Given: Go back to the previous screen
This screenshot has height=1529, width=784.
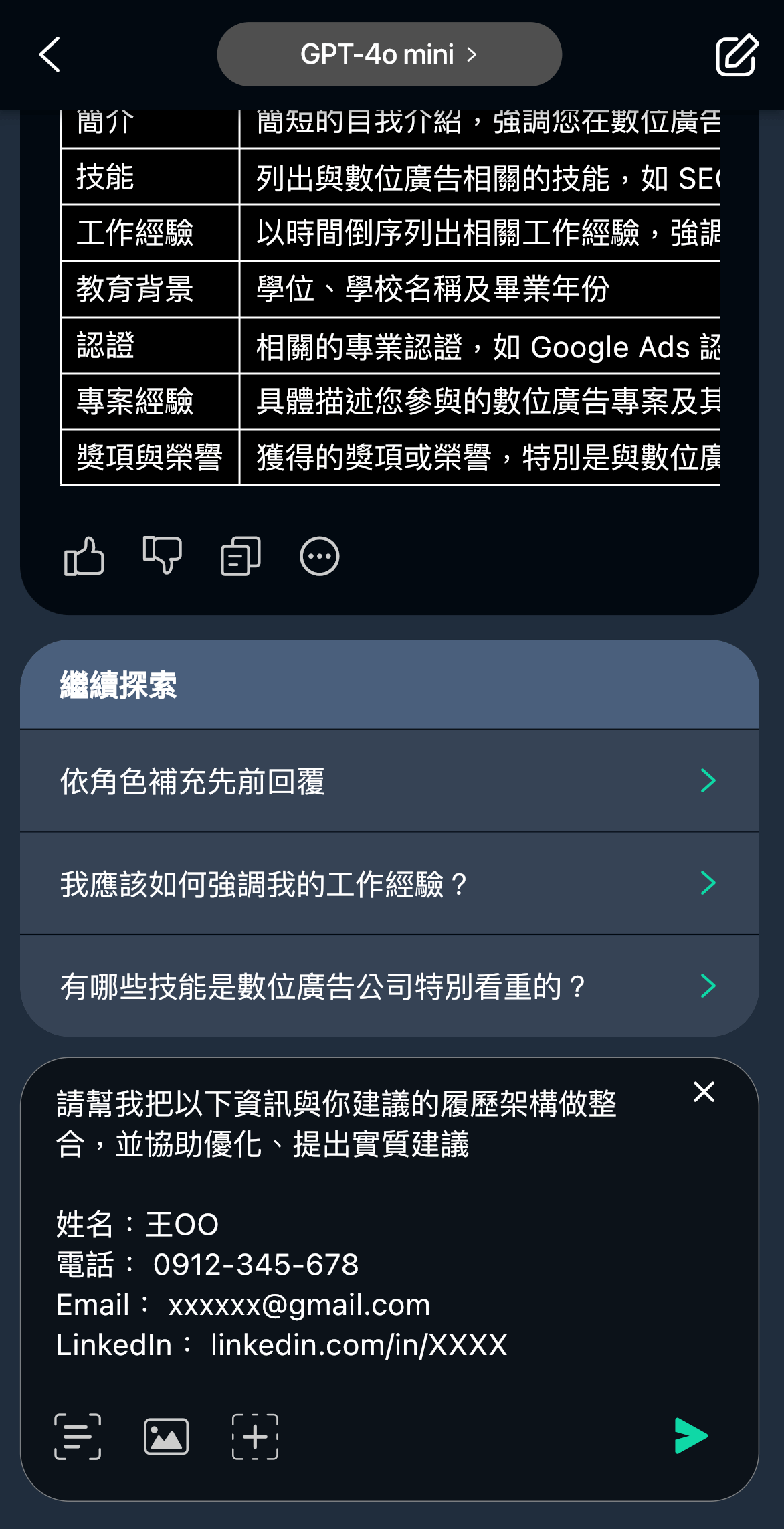Looking at the screenshot, I should pos(50,54).
